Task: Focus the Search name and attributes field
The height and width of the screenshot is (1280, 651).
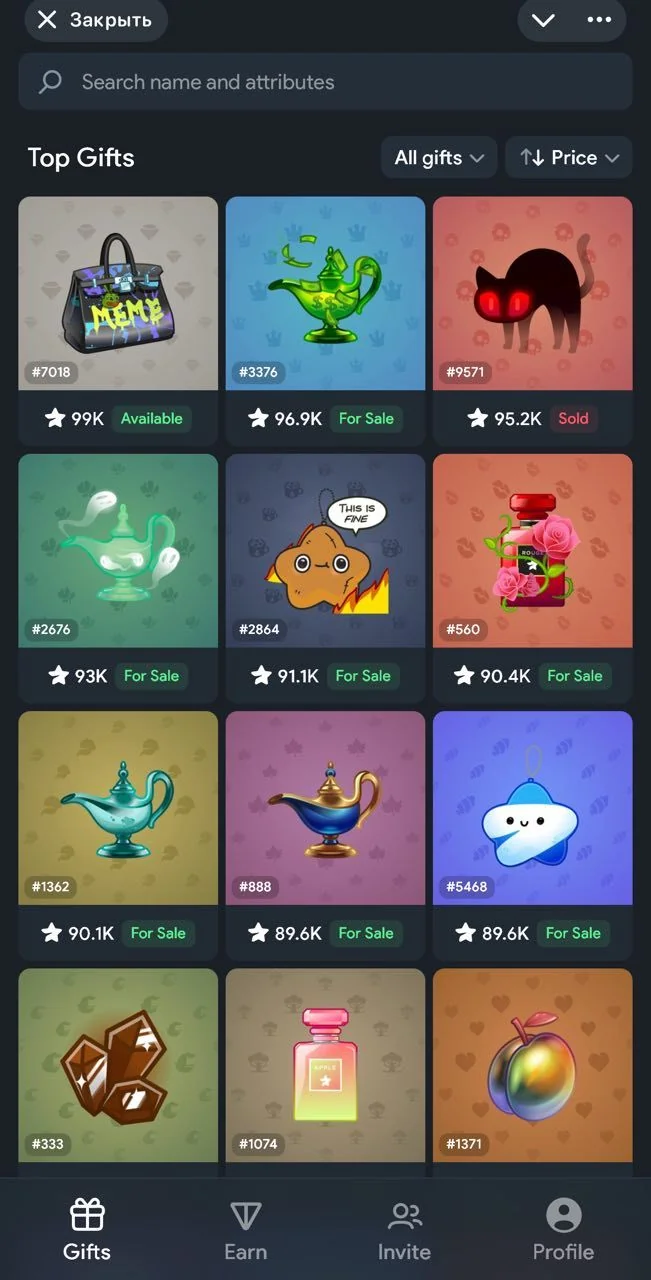Action: tap(325, 82)
